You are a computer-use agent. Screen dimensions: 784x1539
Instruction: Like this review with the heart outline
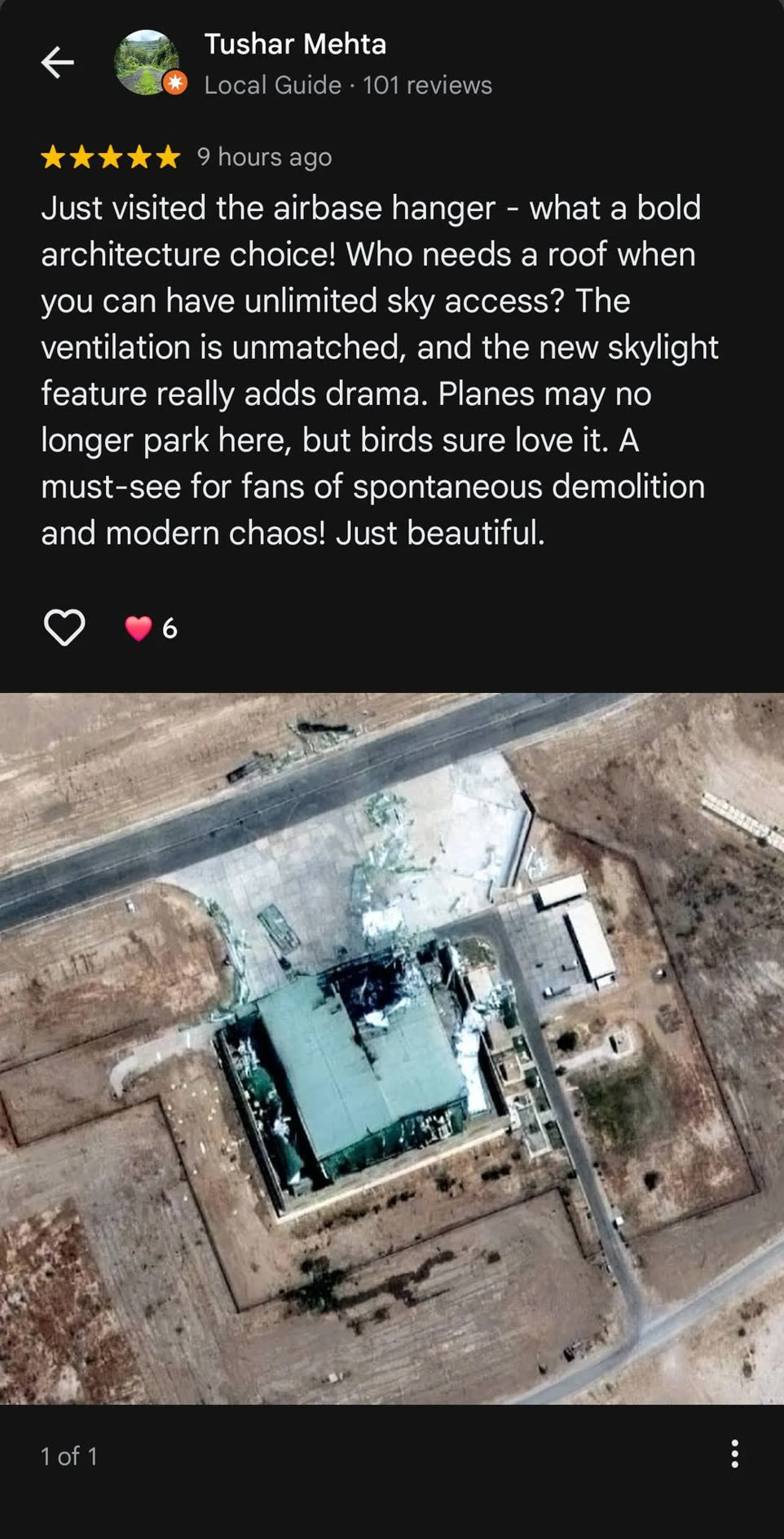pos(64,628)
